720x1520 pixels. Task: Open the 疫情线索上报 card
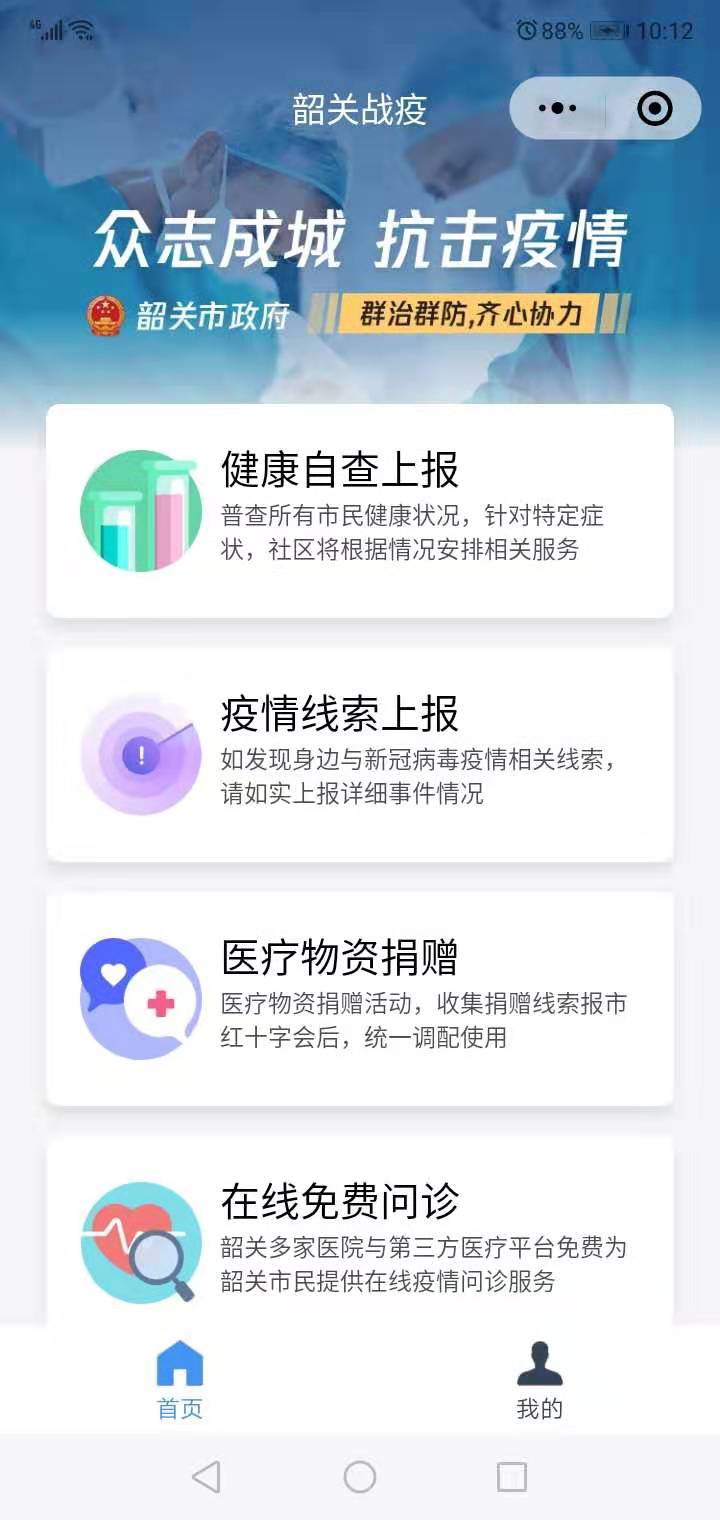[x=360, y=755]
